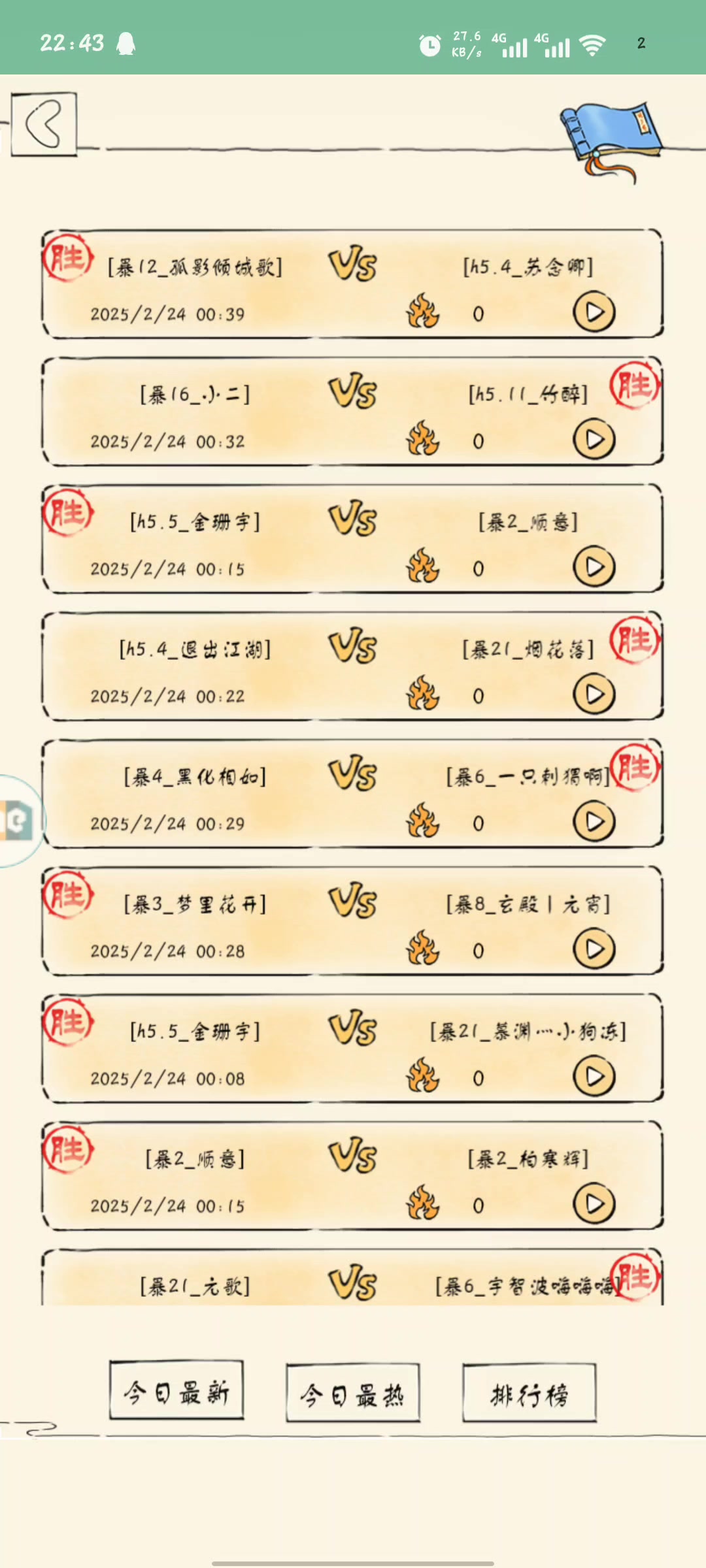Open the 排行榜 leaderboard
The image size is (706, 1568).
coord(529,1393)
